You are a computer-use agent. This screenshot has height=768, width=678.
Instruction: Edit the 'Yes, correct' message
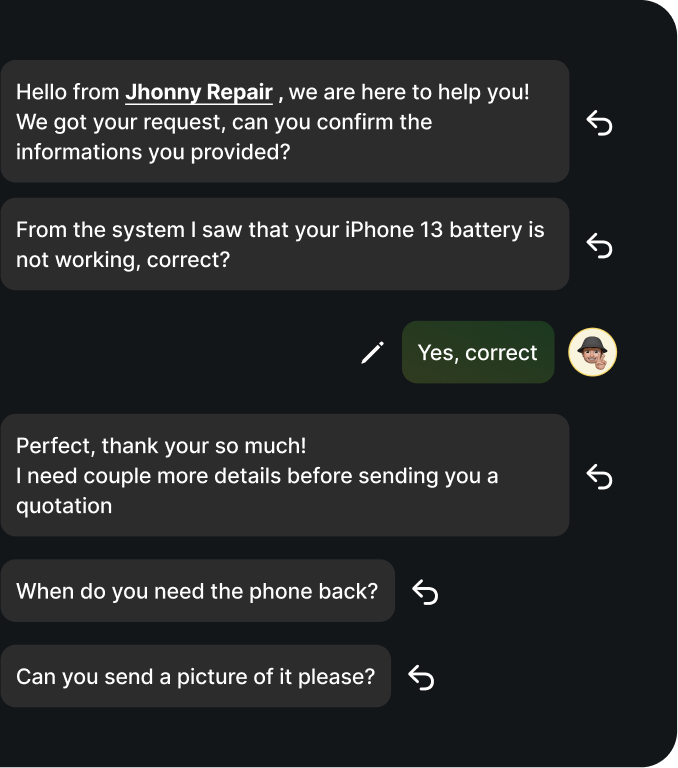pyautogui.click(x=372, y=353)
